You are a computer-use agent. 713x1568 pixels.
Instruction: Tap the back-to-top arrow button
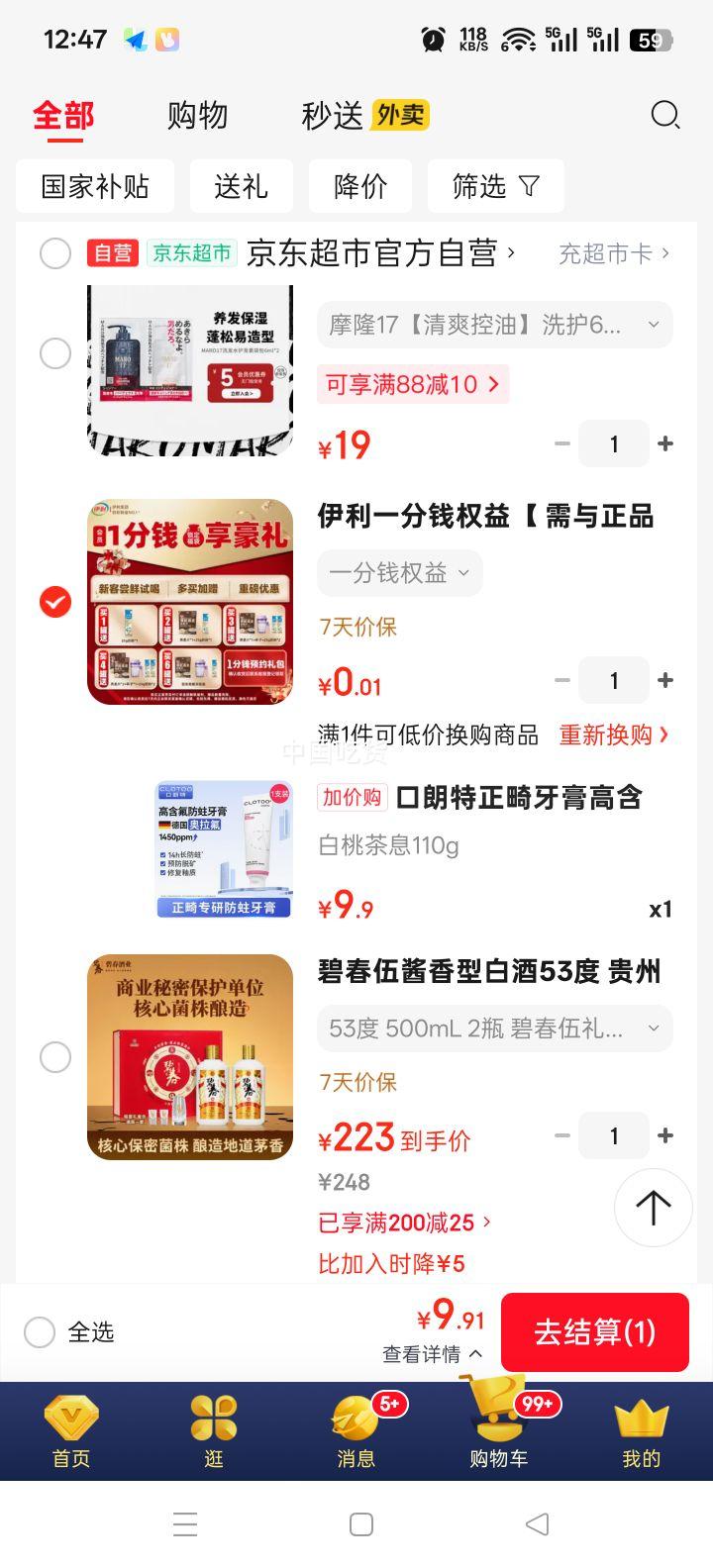pos(653,1208)
